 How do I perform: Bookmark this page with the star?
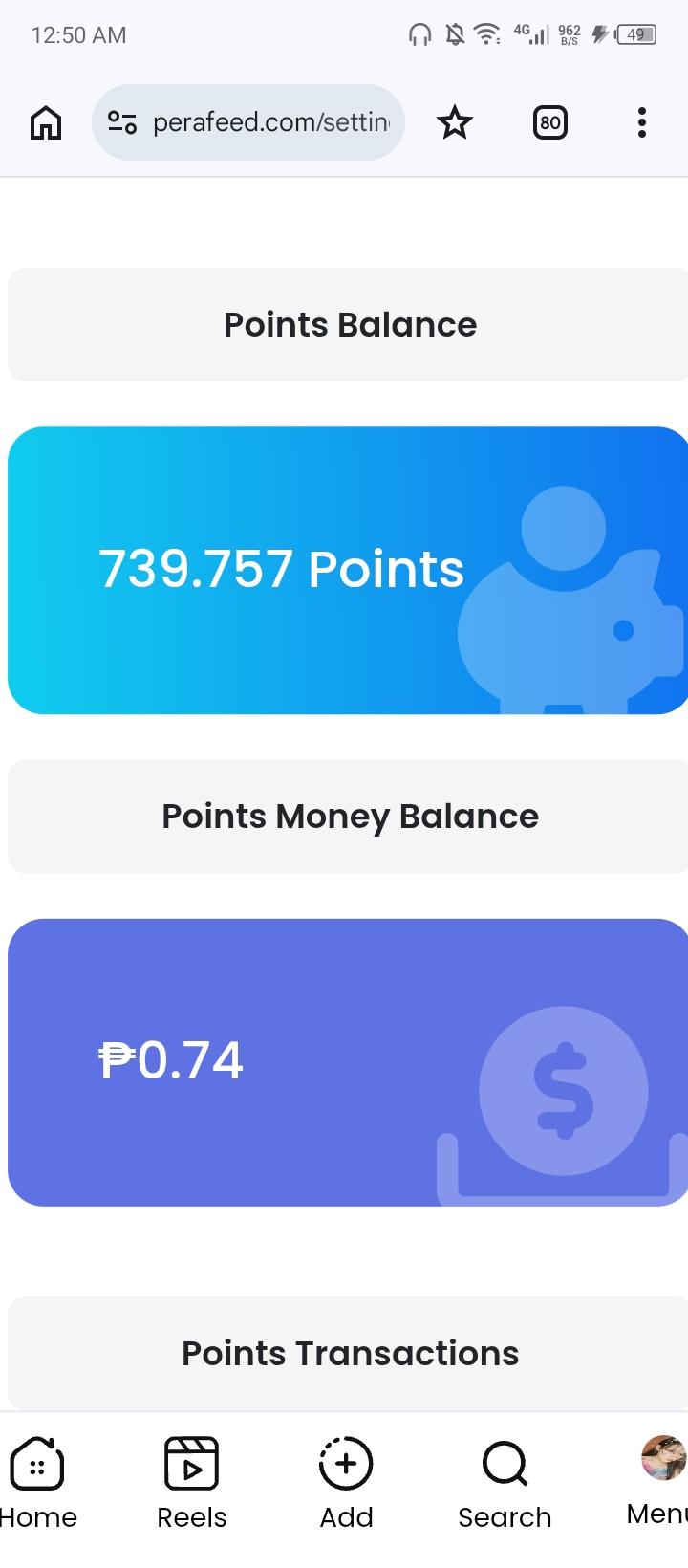455,122
